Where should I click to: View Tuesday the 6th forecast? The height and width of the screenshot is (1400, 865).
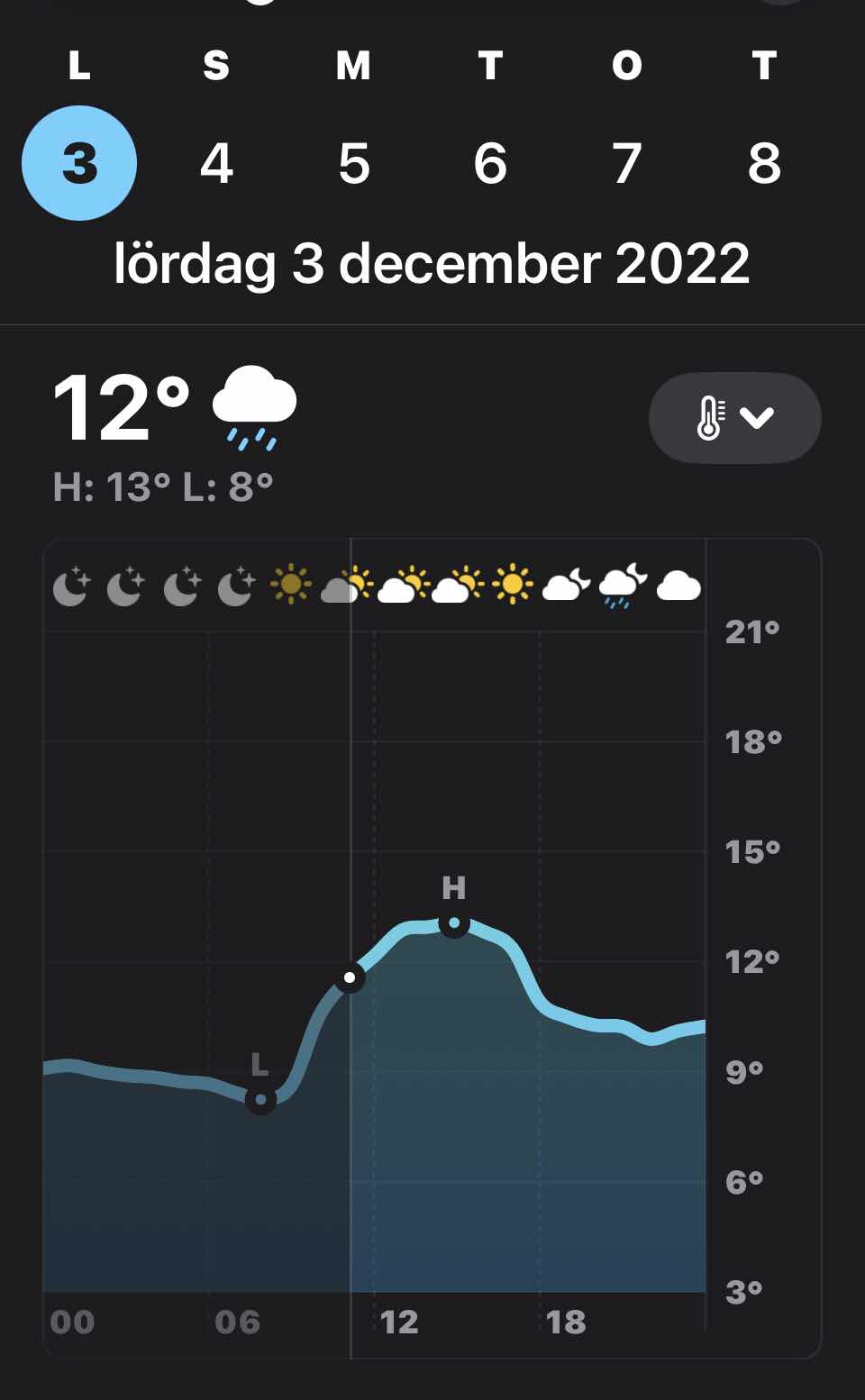click(x=490, y=163)
